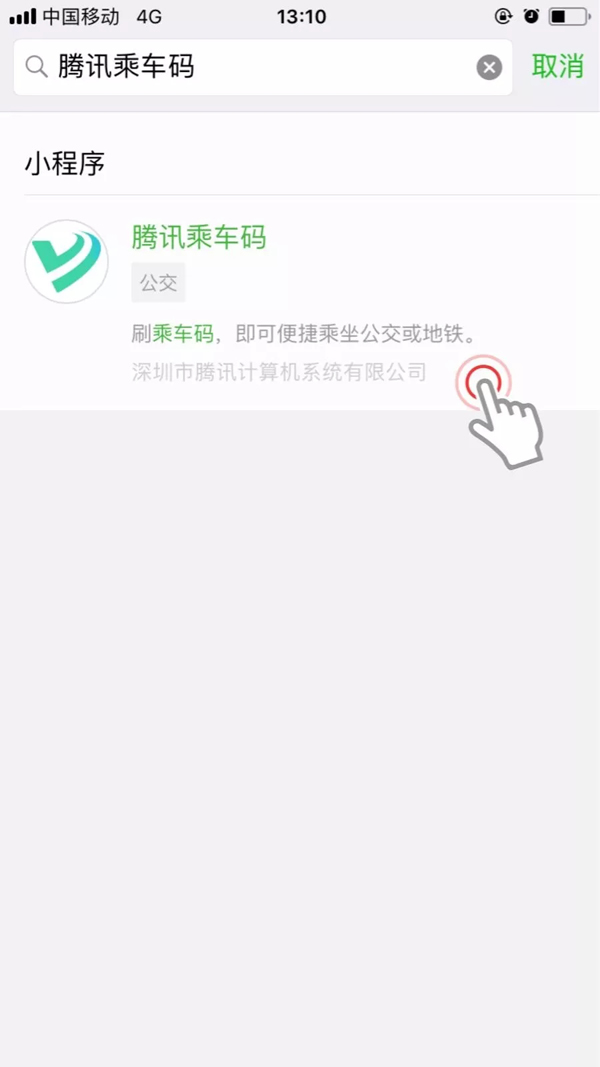Cancel the search with 取消

(557, 67)
